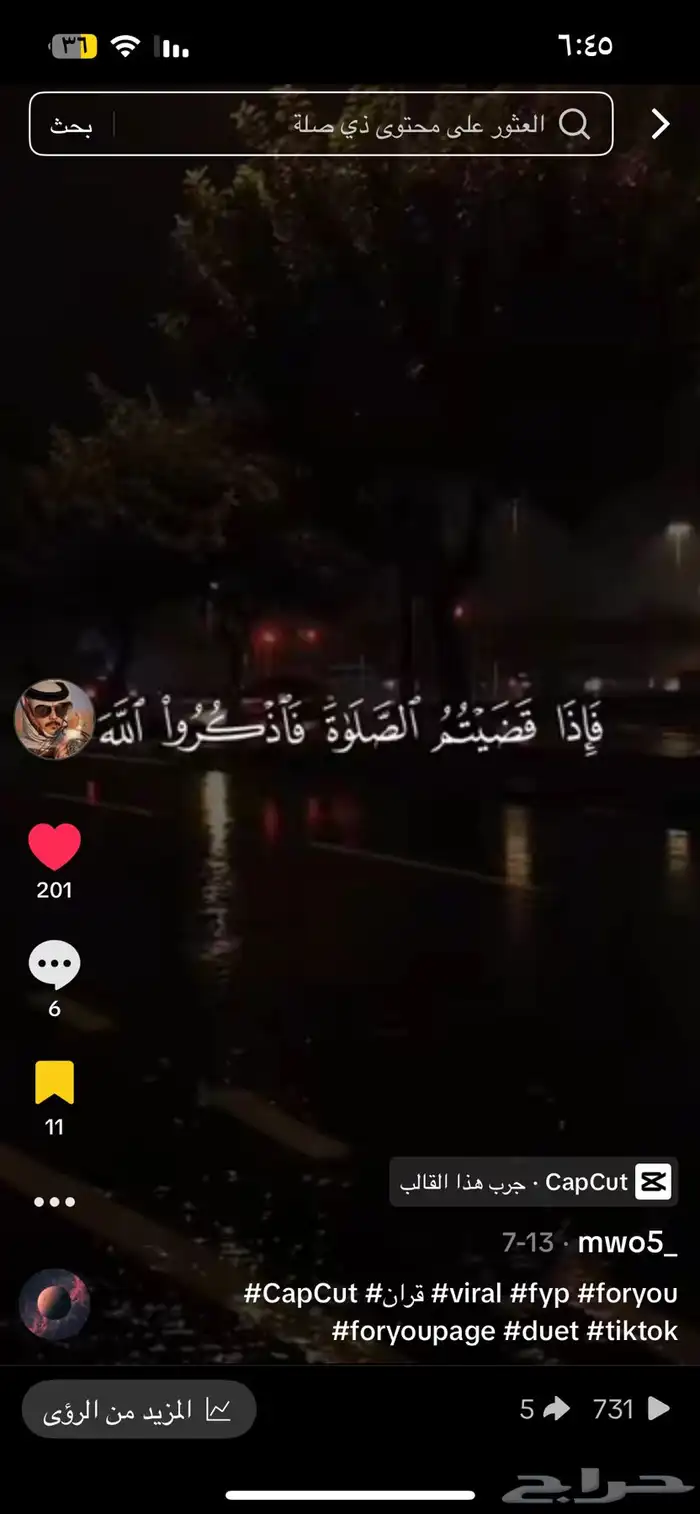Open المزيد من الرؤى insights

coord(139,1410)
